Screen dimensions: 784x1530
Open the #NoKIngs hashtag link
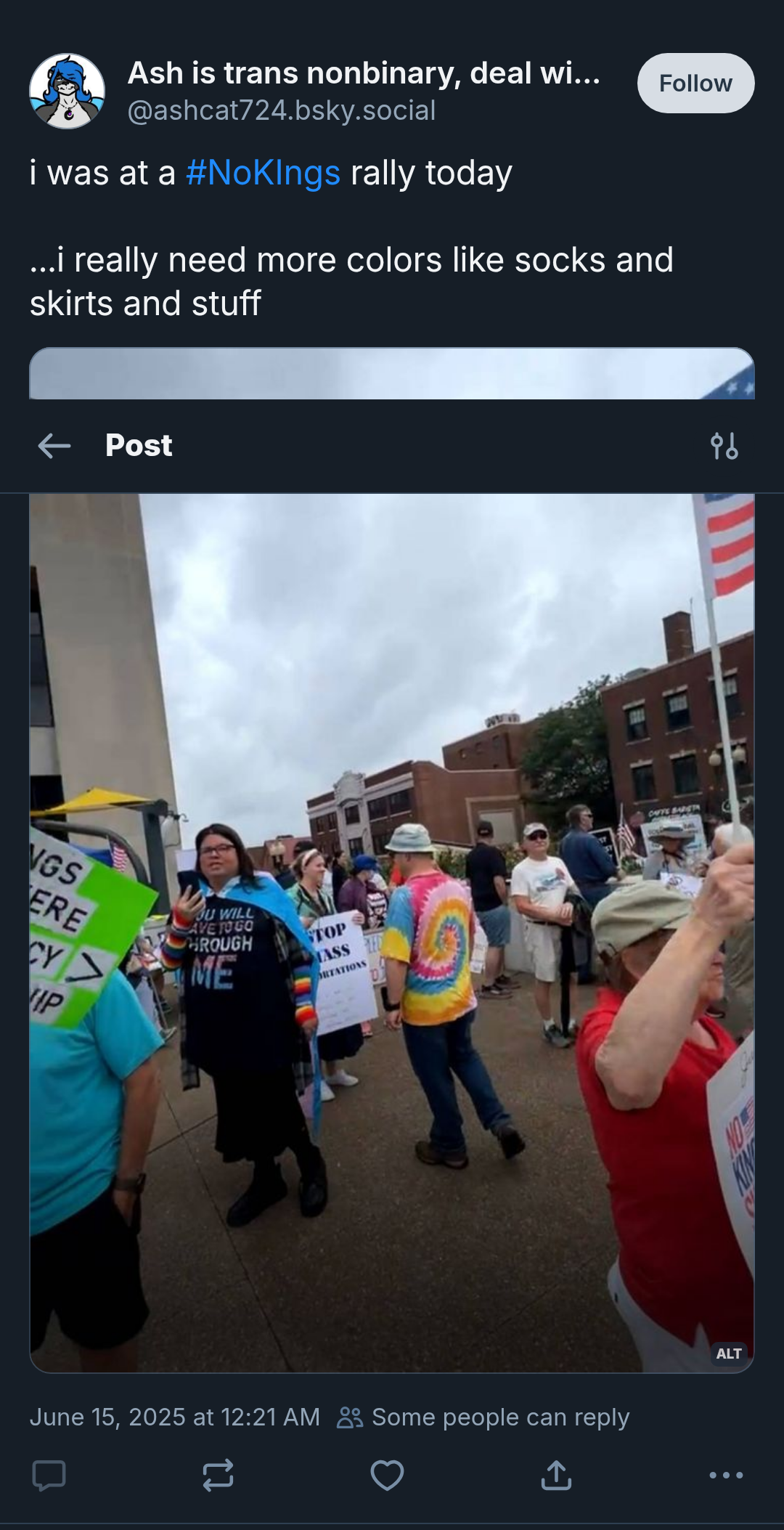coord(263,173)
